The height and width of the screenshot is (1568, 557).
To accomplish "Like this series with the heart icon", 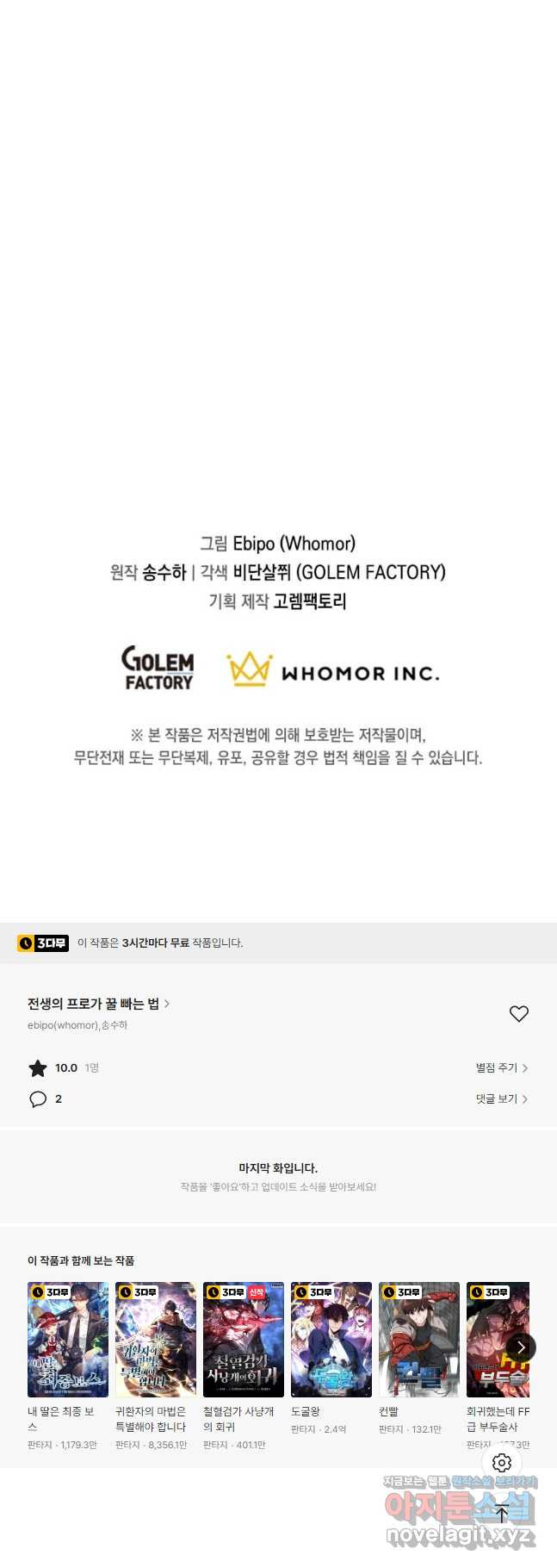I will point(518,1014).
